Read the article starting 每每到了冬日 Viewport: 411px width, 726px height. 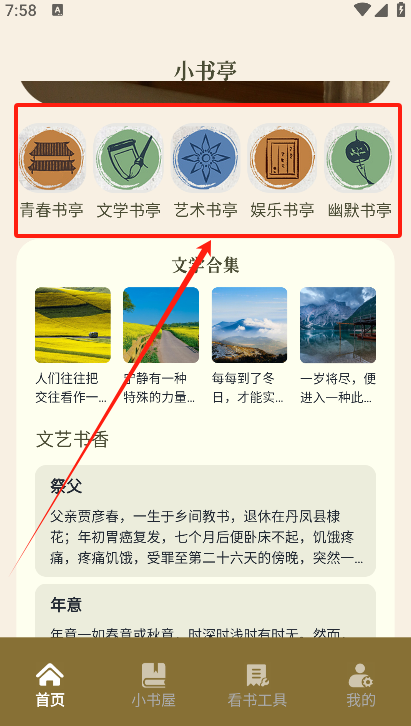(249, 346)
